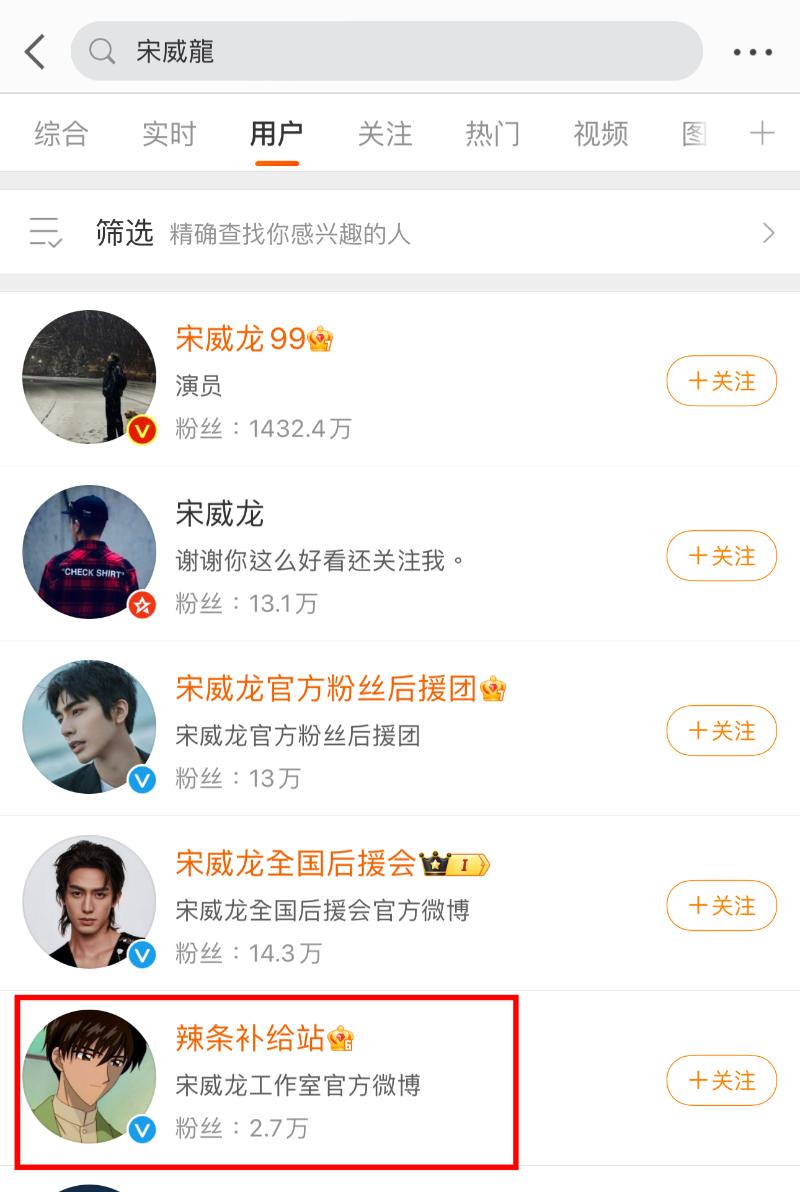Add a tab with the plus icon
This screenshot has height=1192, width=800.
click(x=762, y=134)
